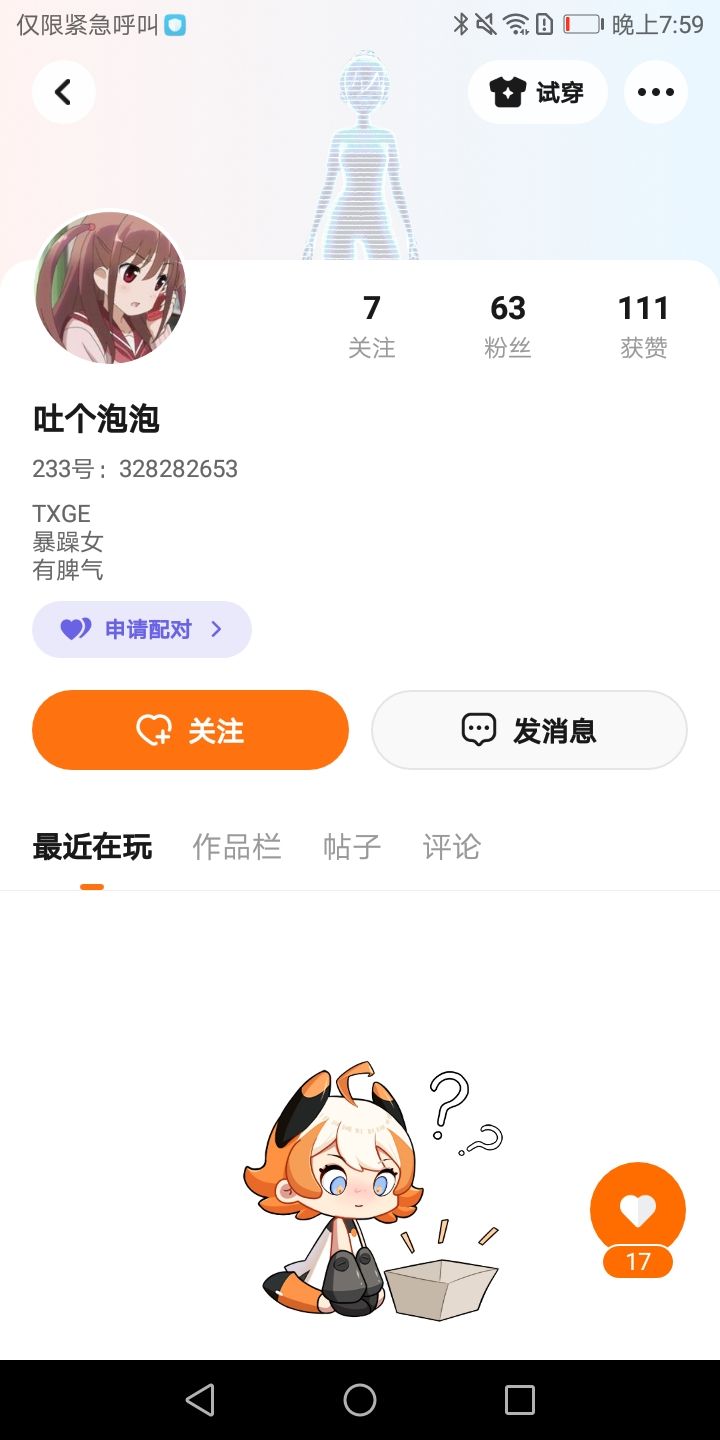Tap the 试穿 try-on button
720x1440 pixels.
click(x=537, y=92)
